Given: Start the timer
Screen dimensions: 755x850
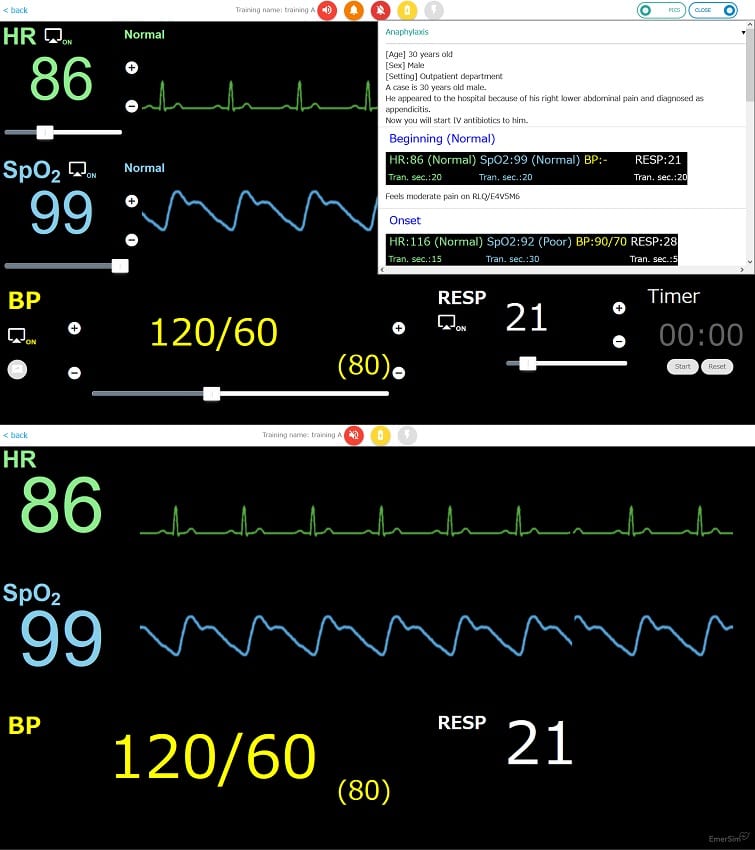Looking at the screenshot, I should pyautogui.click(x=682, y=367).
